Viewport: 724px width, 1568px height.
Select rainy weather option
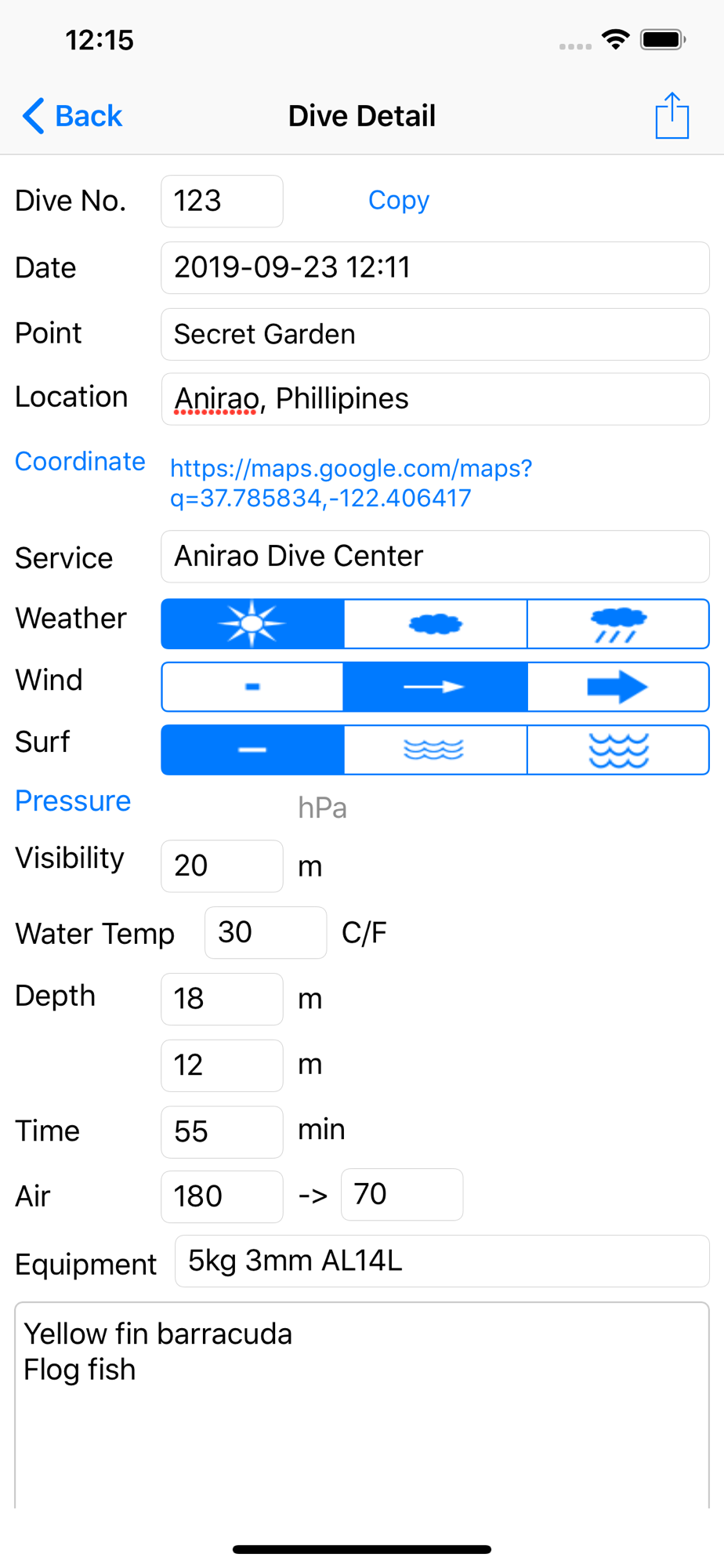pos(618,624)
